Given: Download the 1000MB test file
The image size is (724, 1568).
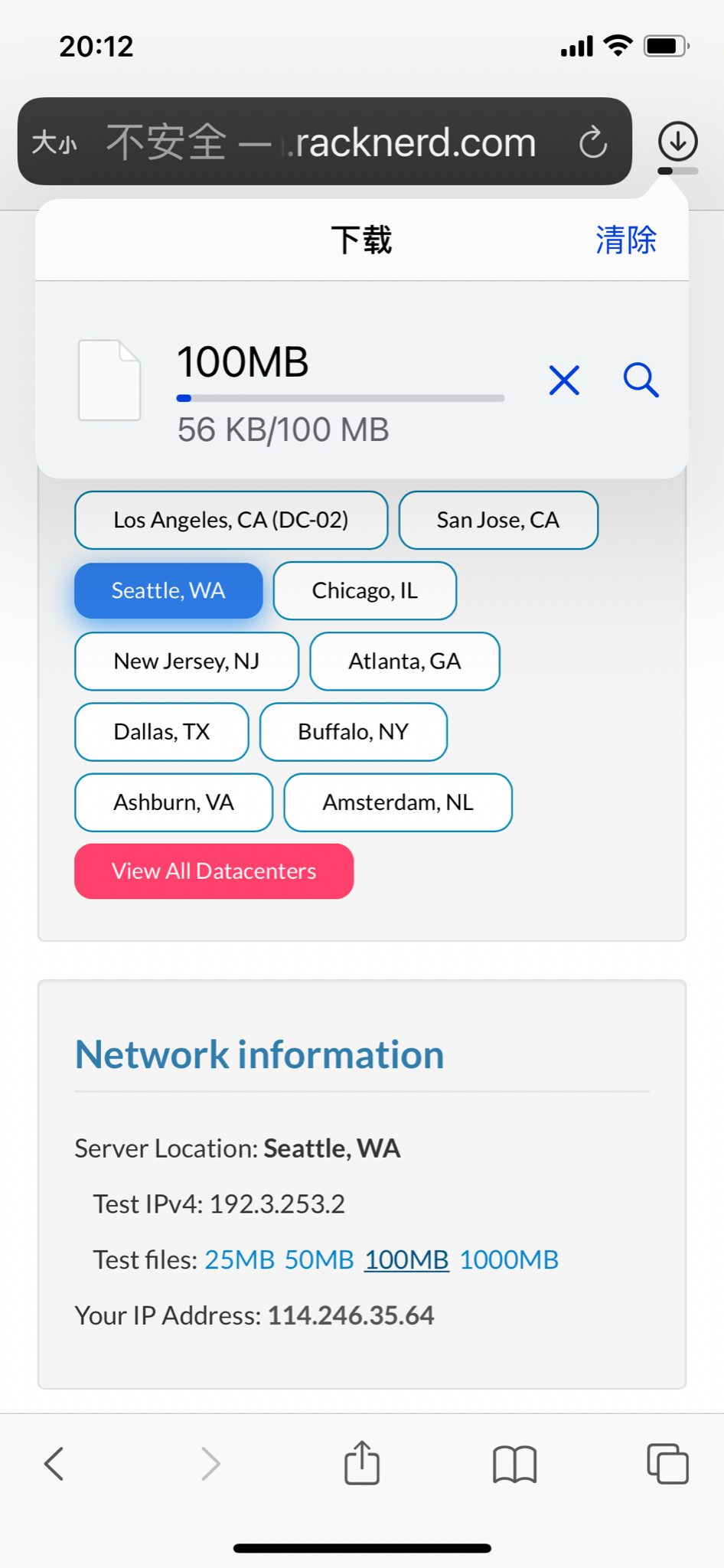Looking at the screenshot, I should [509, 1259].
